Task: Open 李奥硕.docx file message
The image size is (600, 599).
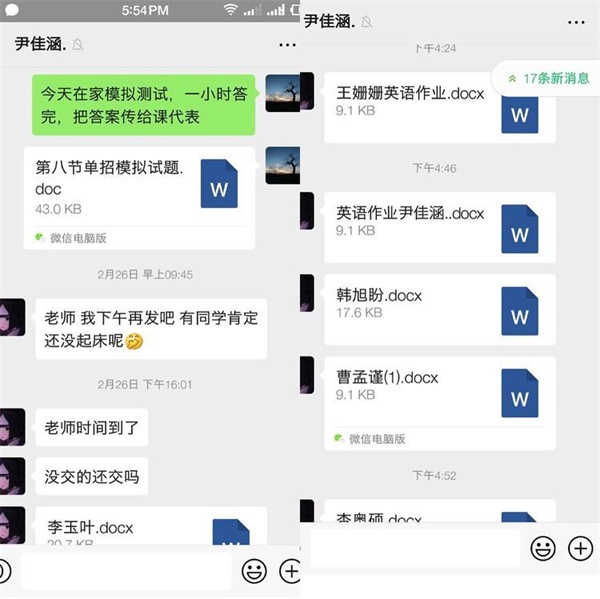Action: (x=440, y=516)
